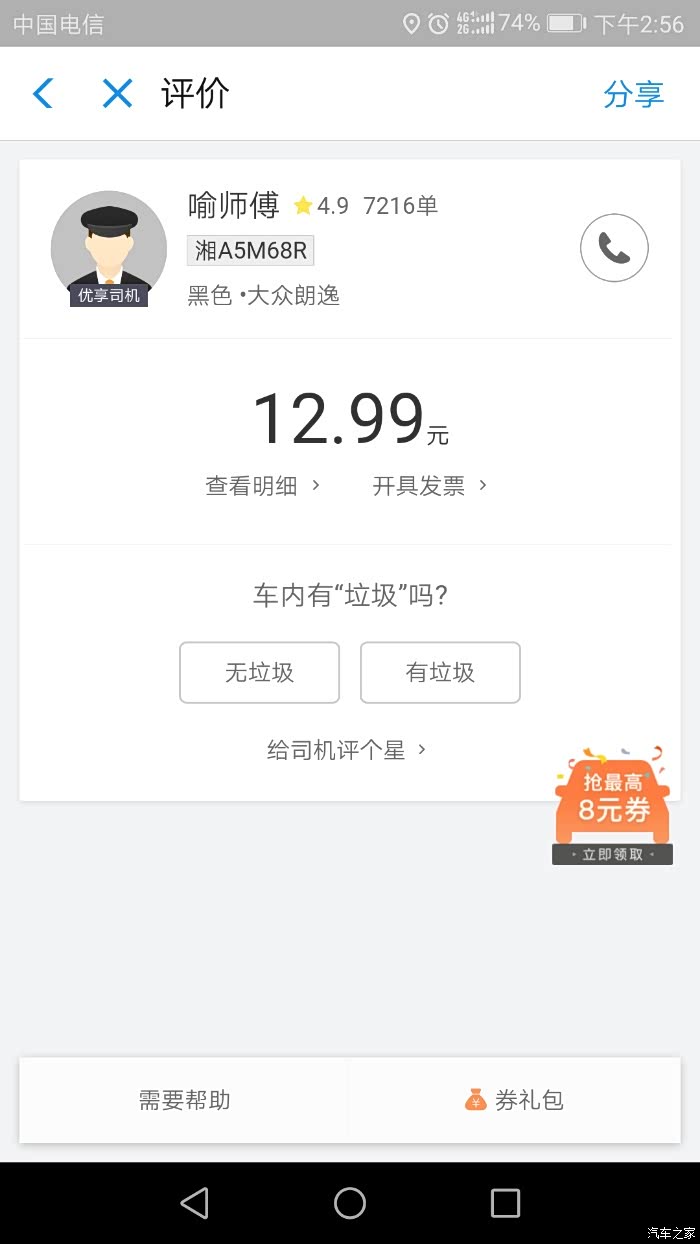Choose 有垃圾 to report trash
This screenshot has width=700, height=1244.
point(440,672)
